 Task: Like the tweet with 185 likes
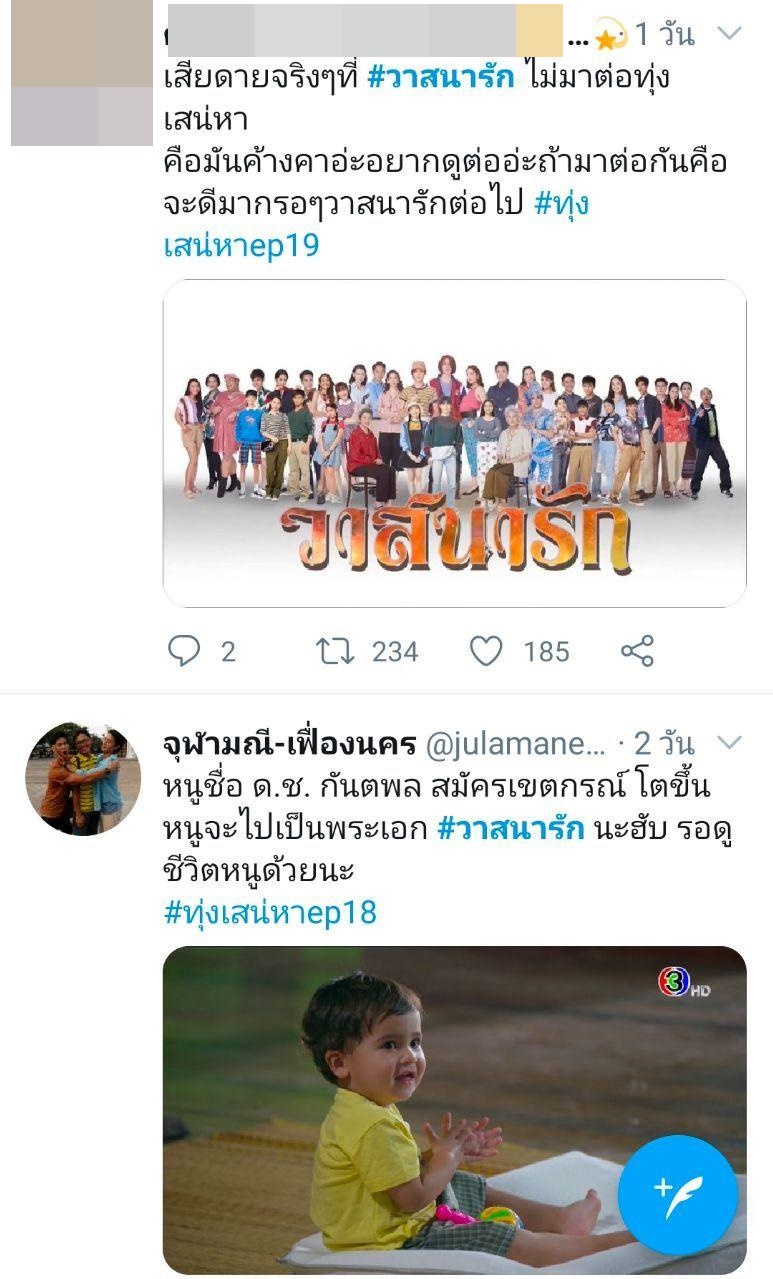tap(486, 652)
